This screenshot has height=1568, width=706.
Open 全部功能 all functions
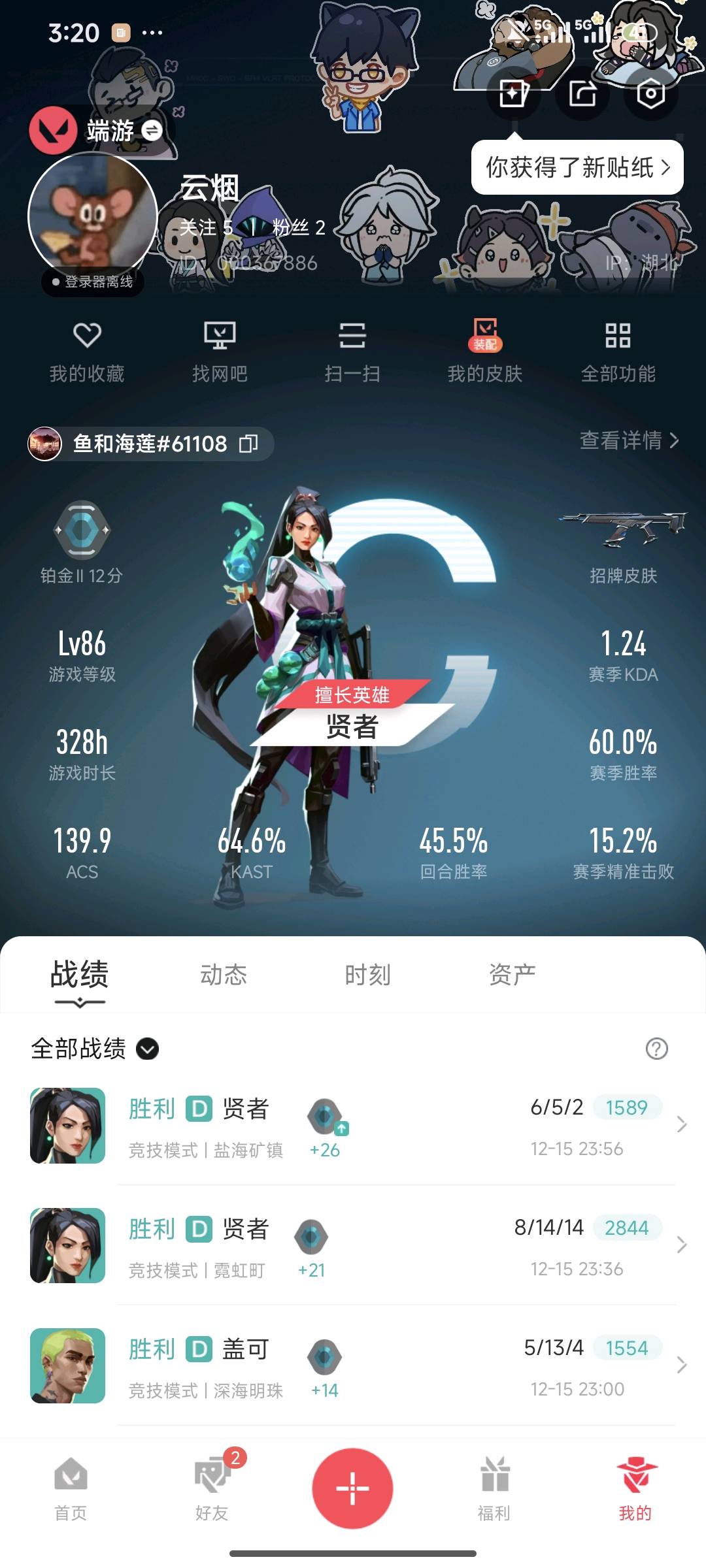click(618, 351)
